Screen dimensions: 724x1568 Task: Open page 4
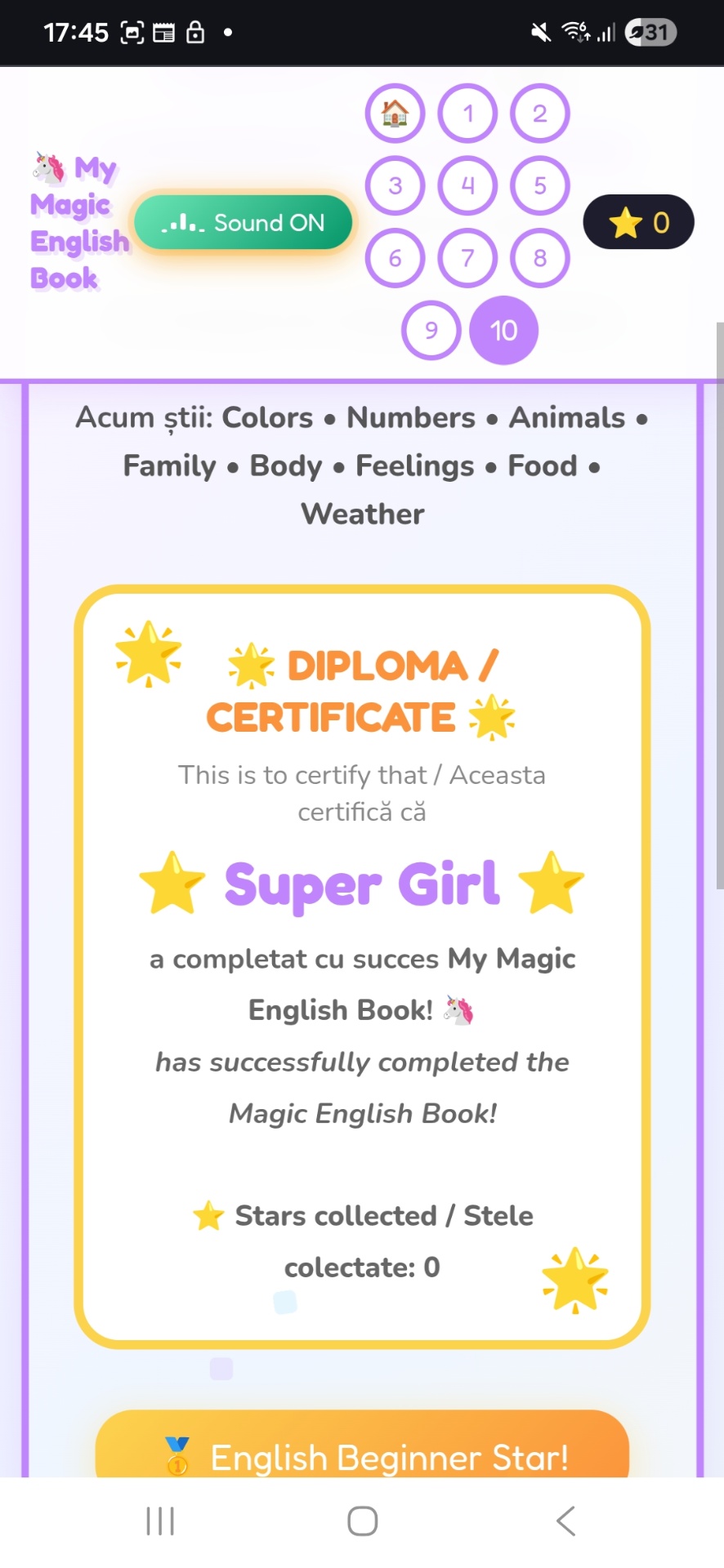(467, 186)
